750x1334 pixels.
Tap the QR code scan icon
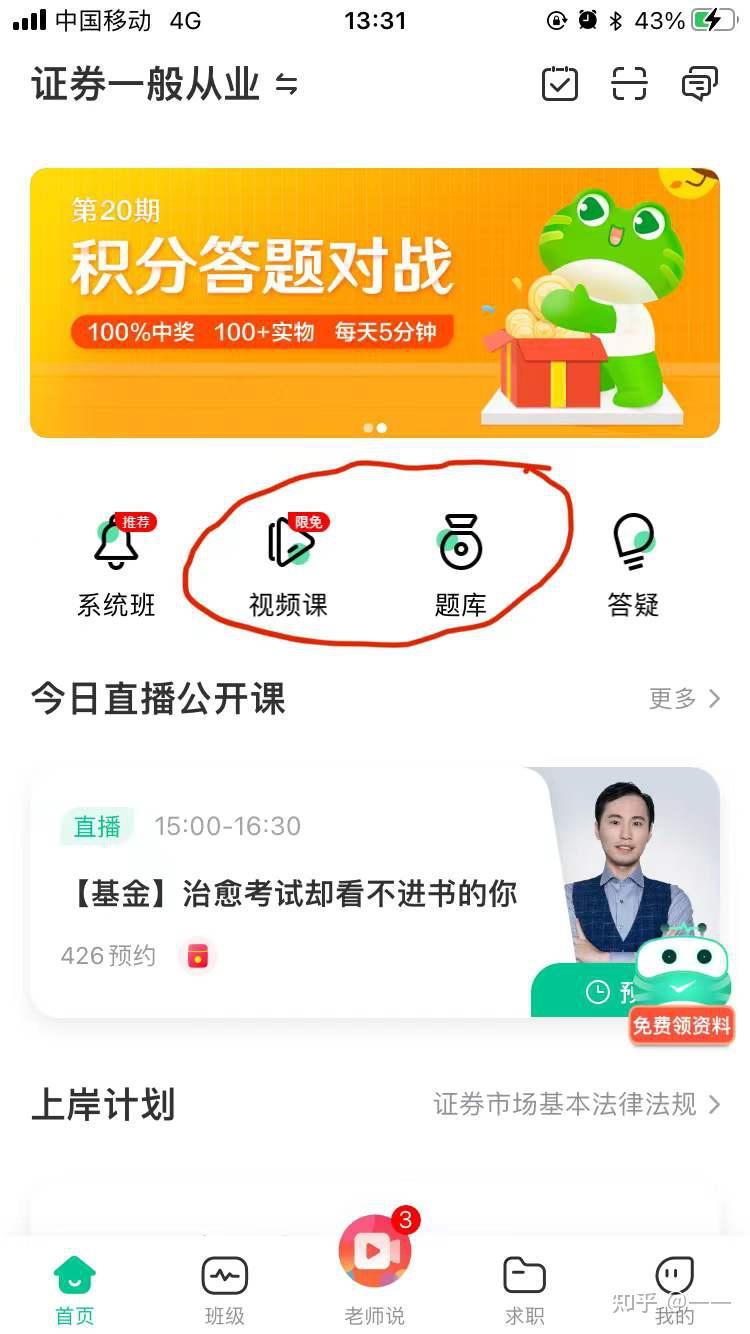click(628, 84)
